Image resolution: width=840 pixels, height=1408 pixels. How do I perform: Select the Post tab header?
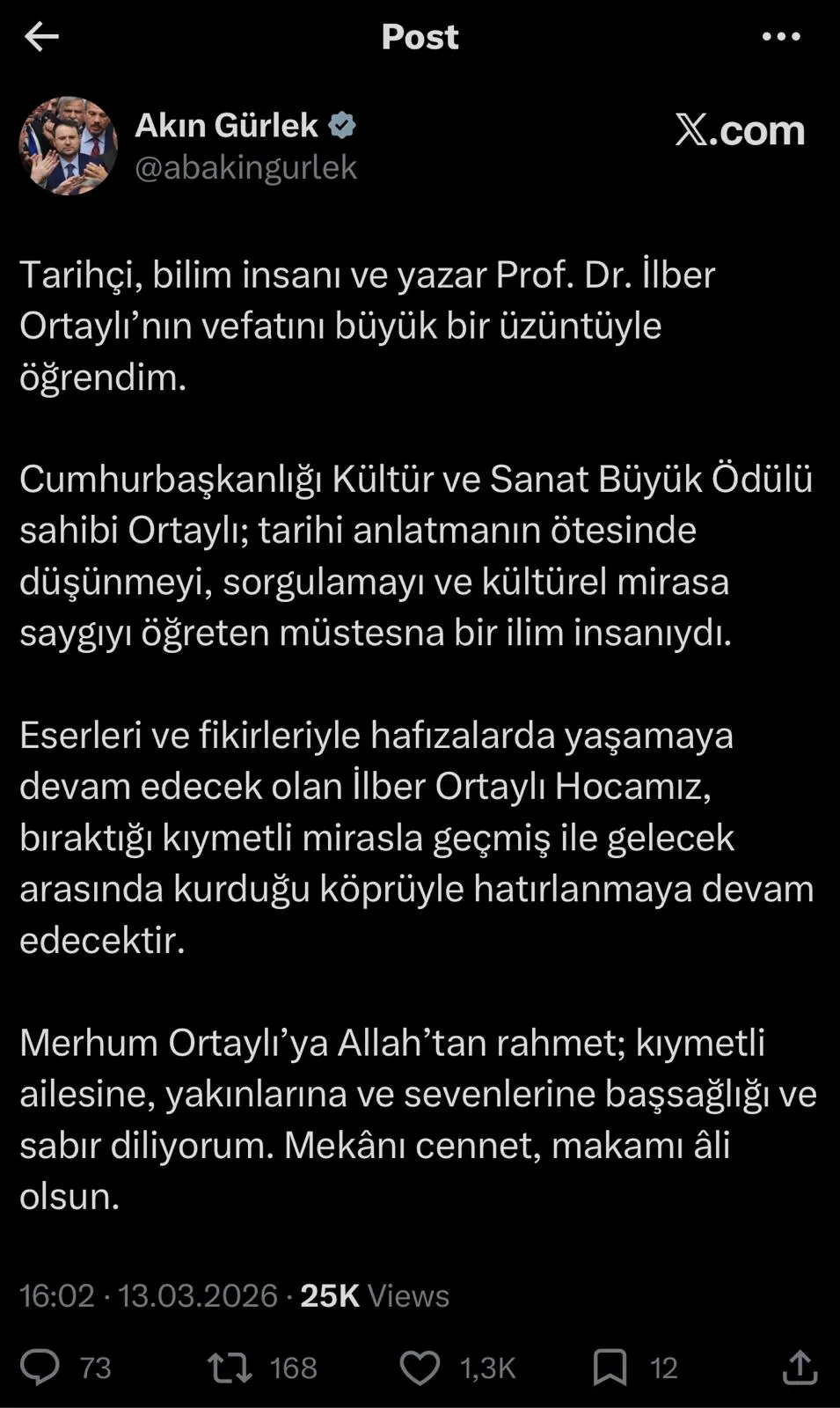pos(420,37)
